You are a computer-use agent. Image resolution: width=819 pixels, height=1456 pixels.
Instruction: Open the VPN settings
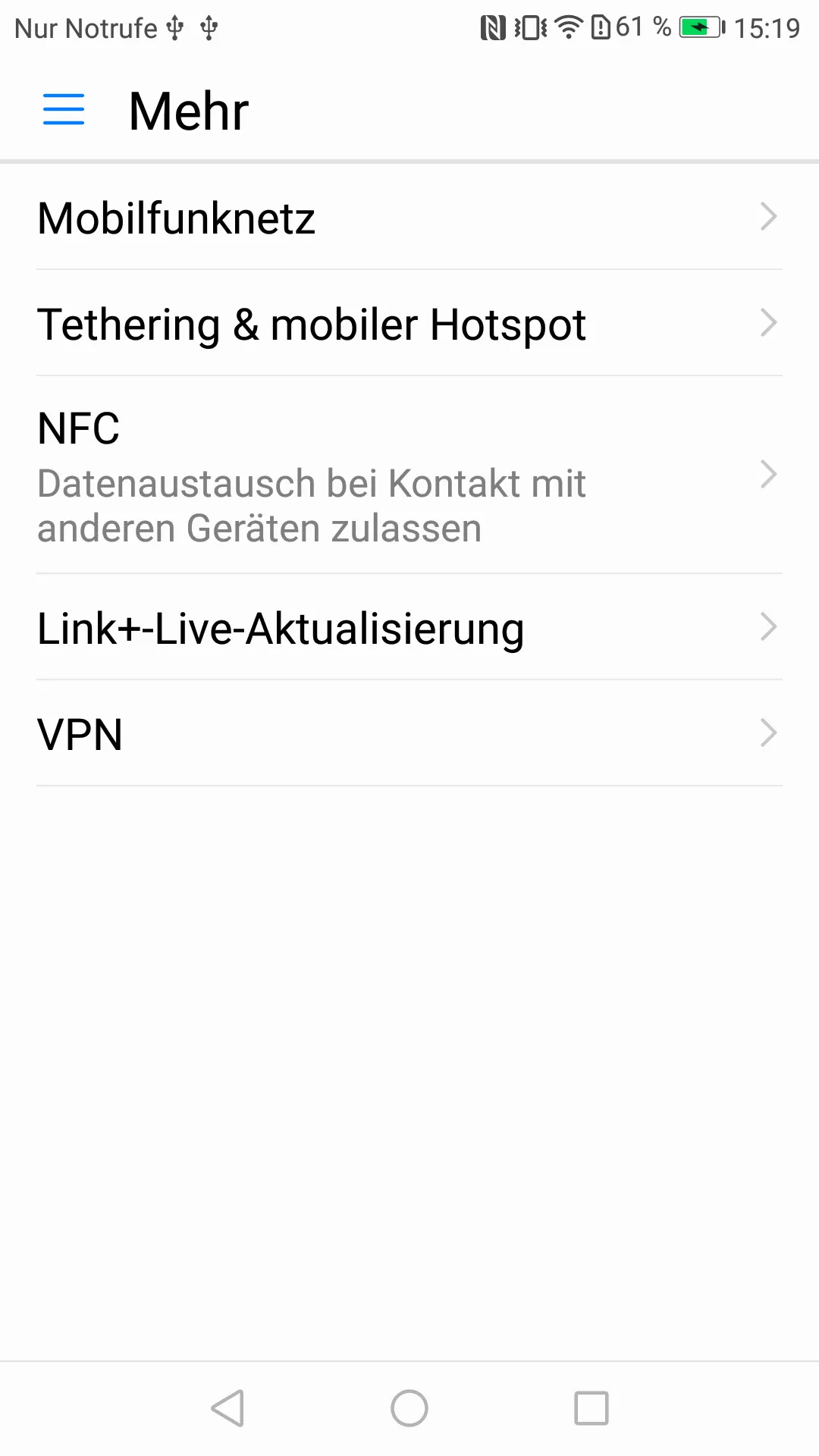pos(409,733)
